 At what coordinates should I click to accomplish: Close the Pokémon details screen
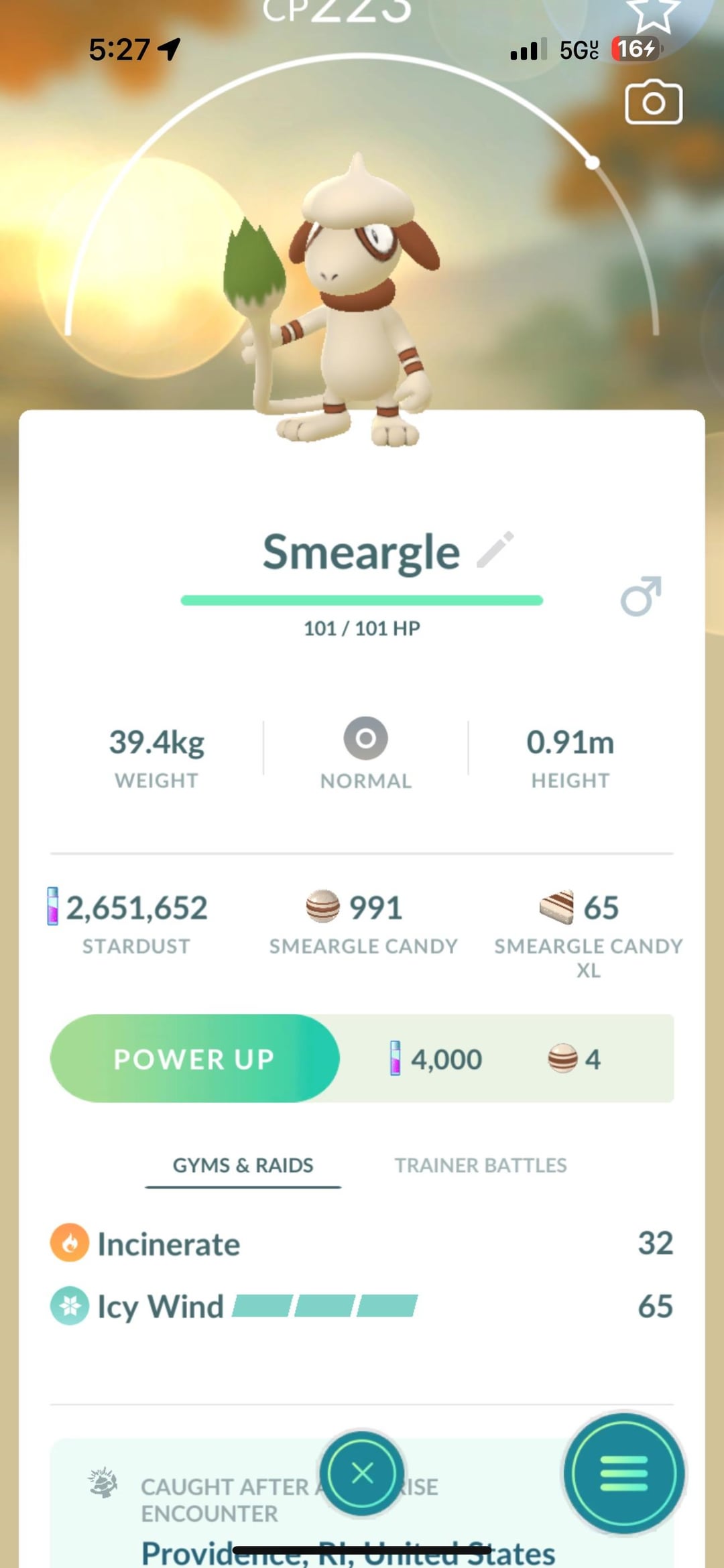pos(362,1474)
